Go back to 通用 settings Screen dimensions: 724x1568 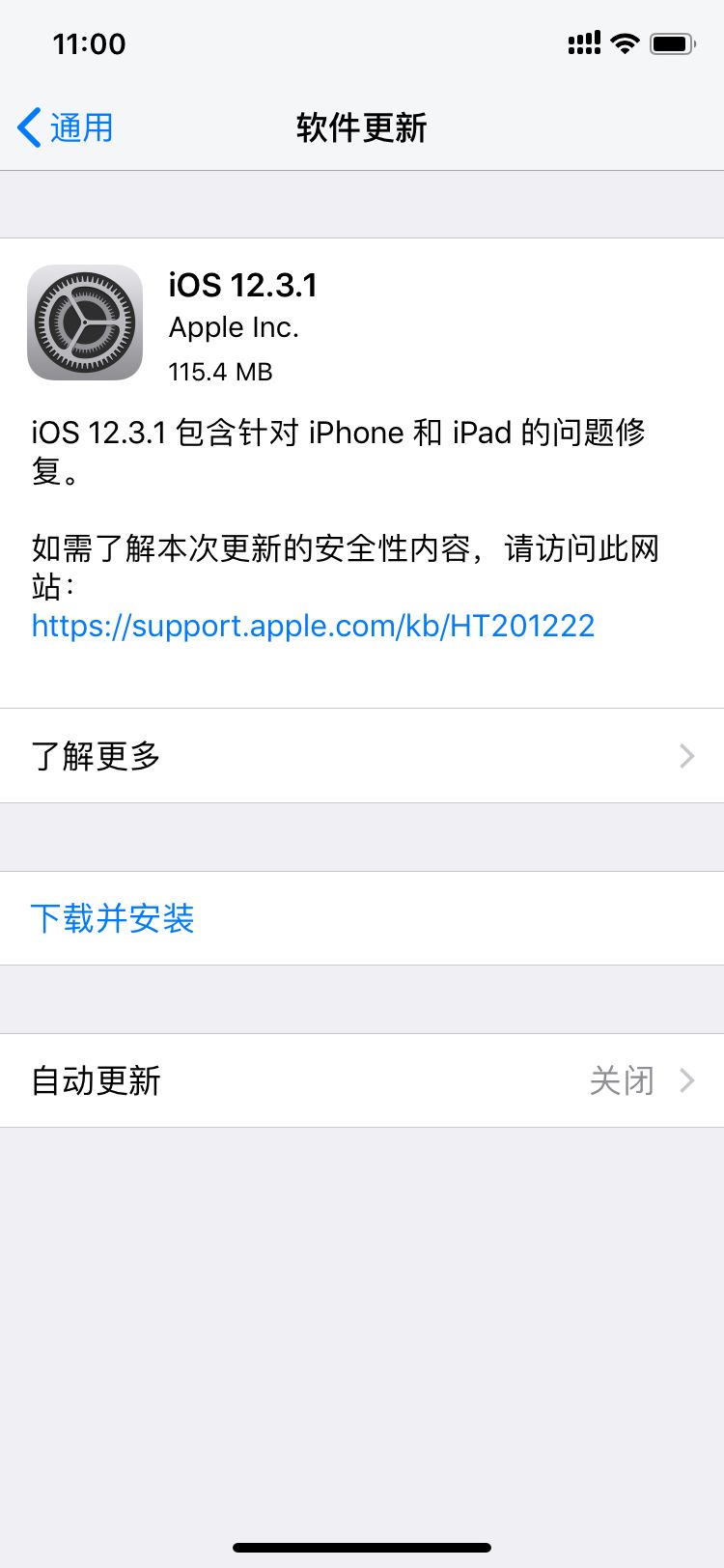click(x=66, y=127)
